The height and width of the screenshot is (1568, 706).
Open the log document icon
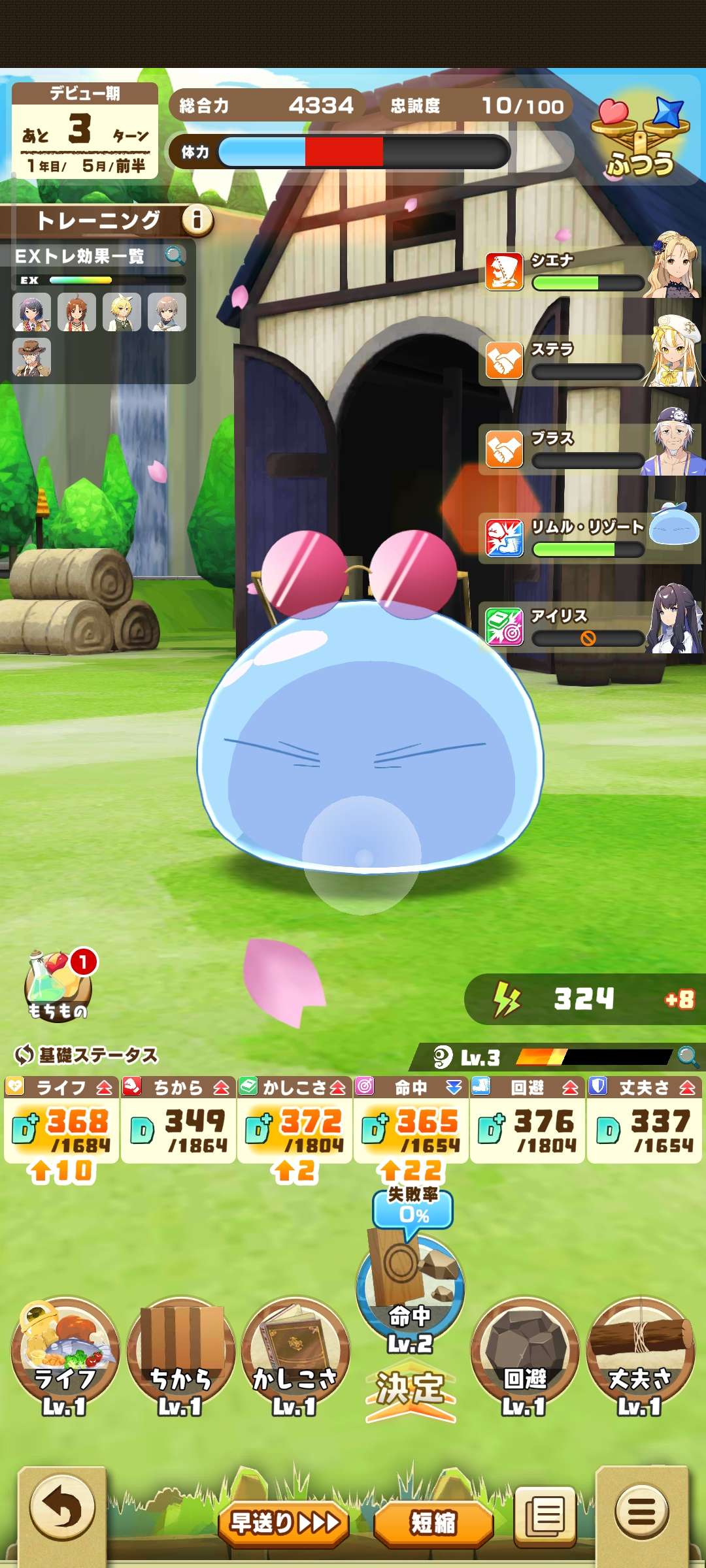[545, 1515]
